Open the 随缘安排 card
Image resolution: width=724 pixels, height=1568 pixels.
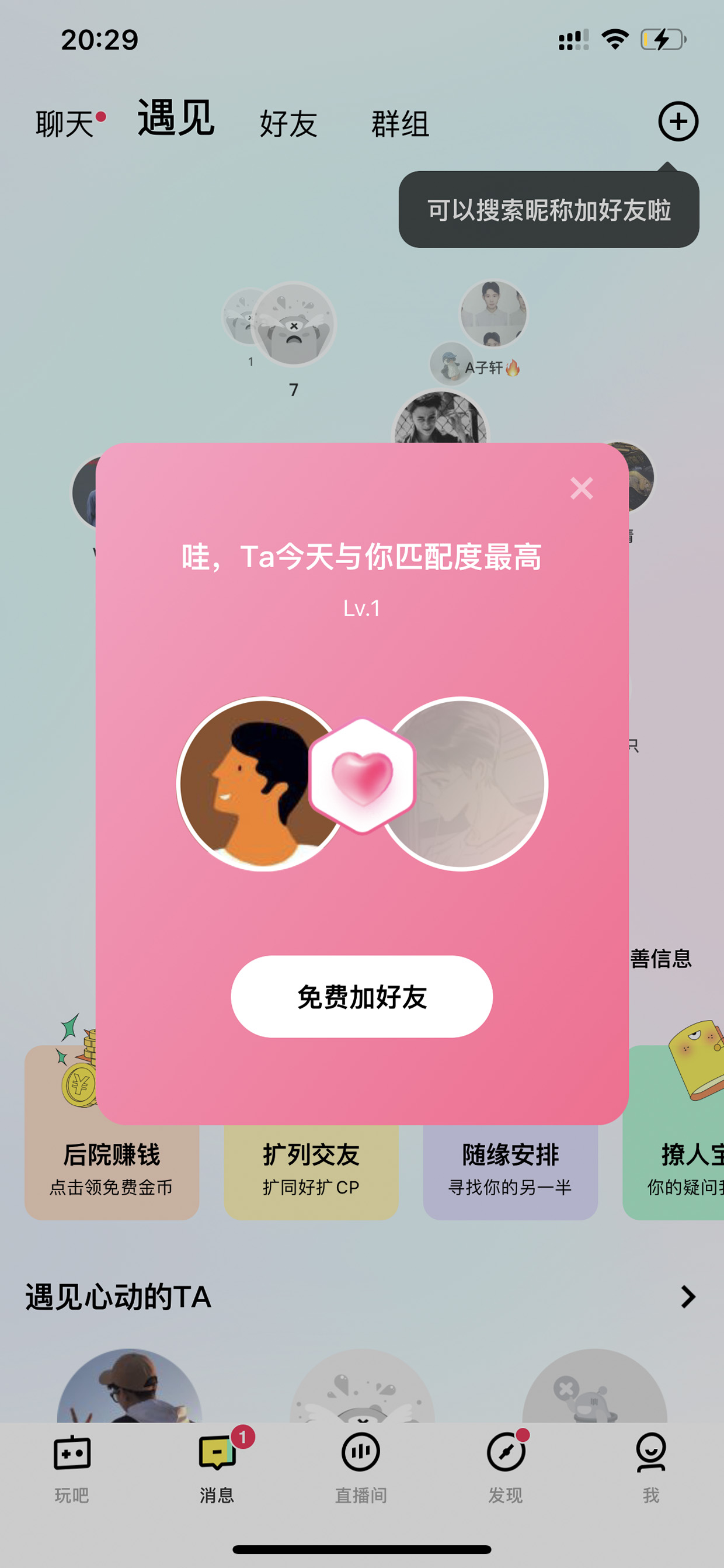tap(510, 1171)
